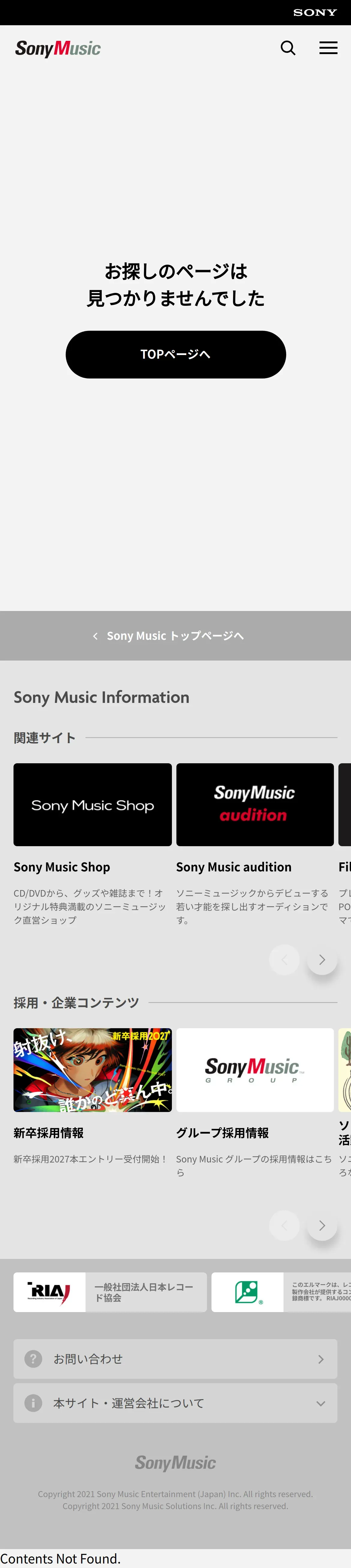The image size is (351, 1568).
Task: Go to the Sony Music logo home link
Action: point(58,49)
